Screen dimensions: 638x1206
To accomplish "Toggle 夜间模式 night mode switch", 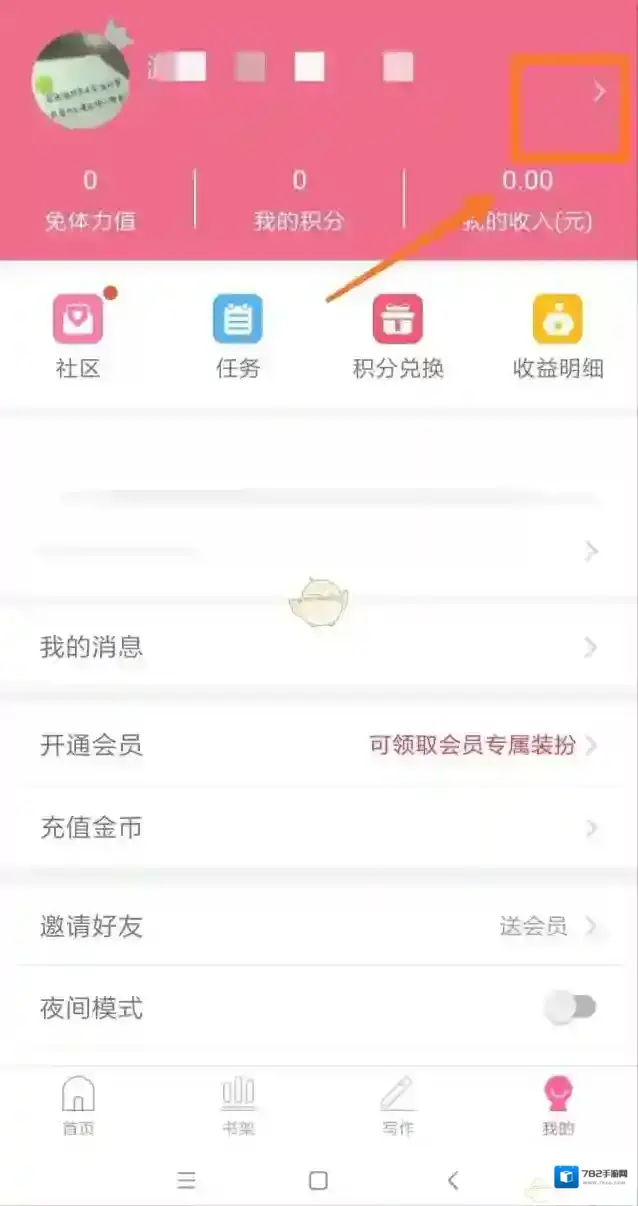I will (x=570, y=1007).
